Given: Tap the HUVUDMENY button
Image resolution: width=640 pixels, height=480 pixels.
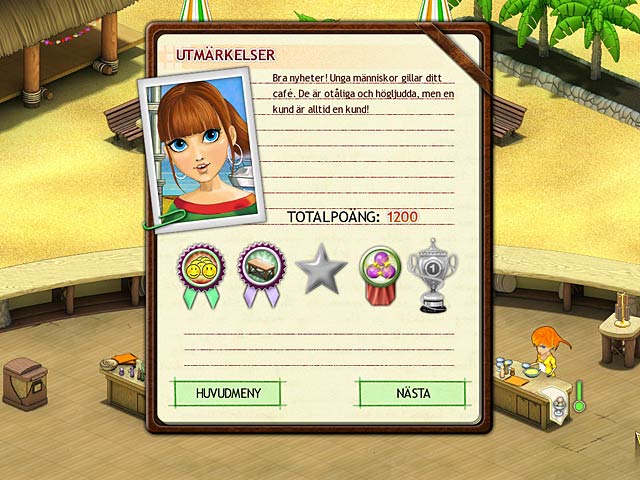Looking at the screenshot, I should [x=227, y=393].
